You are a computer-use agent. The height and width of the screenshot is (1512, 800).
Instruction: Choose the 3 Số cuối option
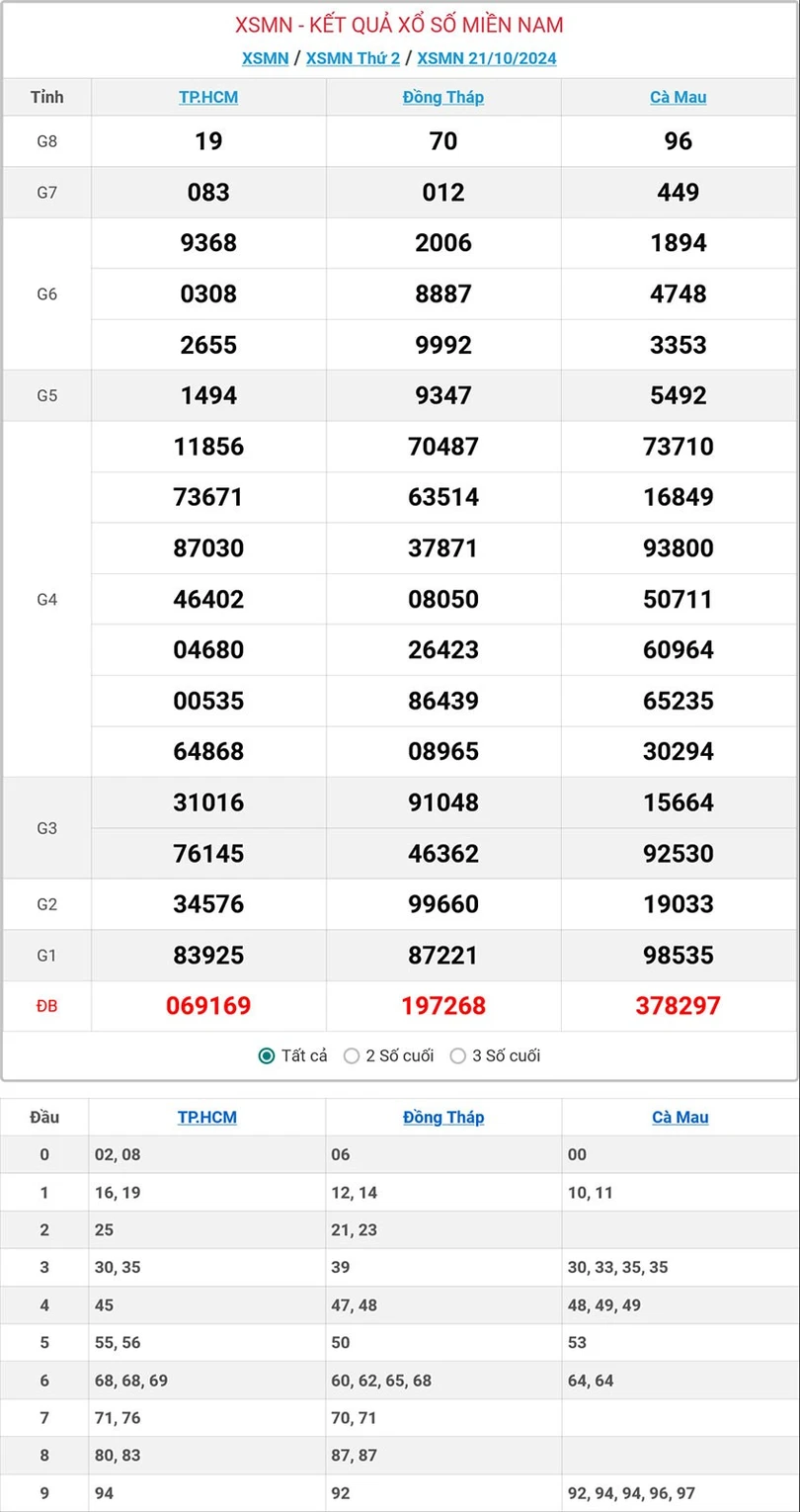pyautogui.click(x=458, y=1055)
